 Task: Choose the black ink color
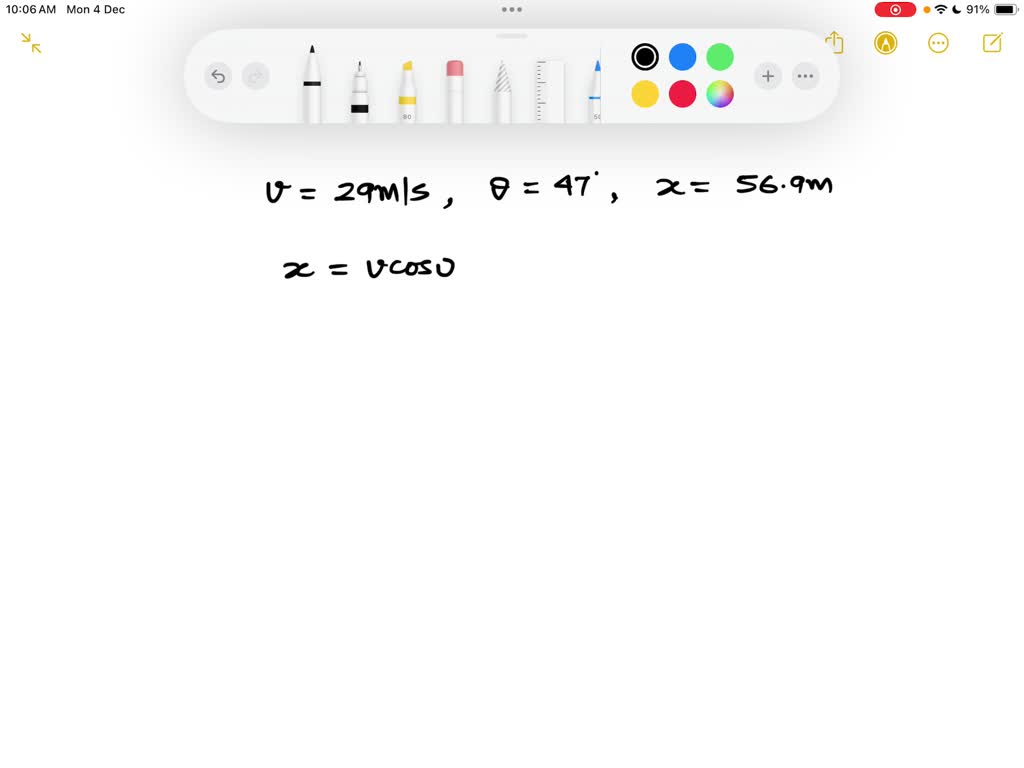(645, 57)
